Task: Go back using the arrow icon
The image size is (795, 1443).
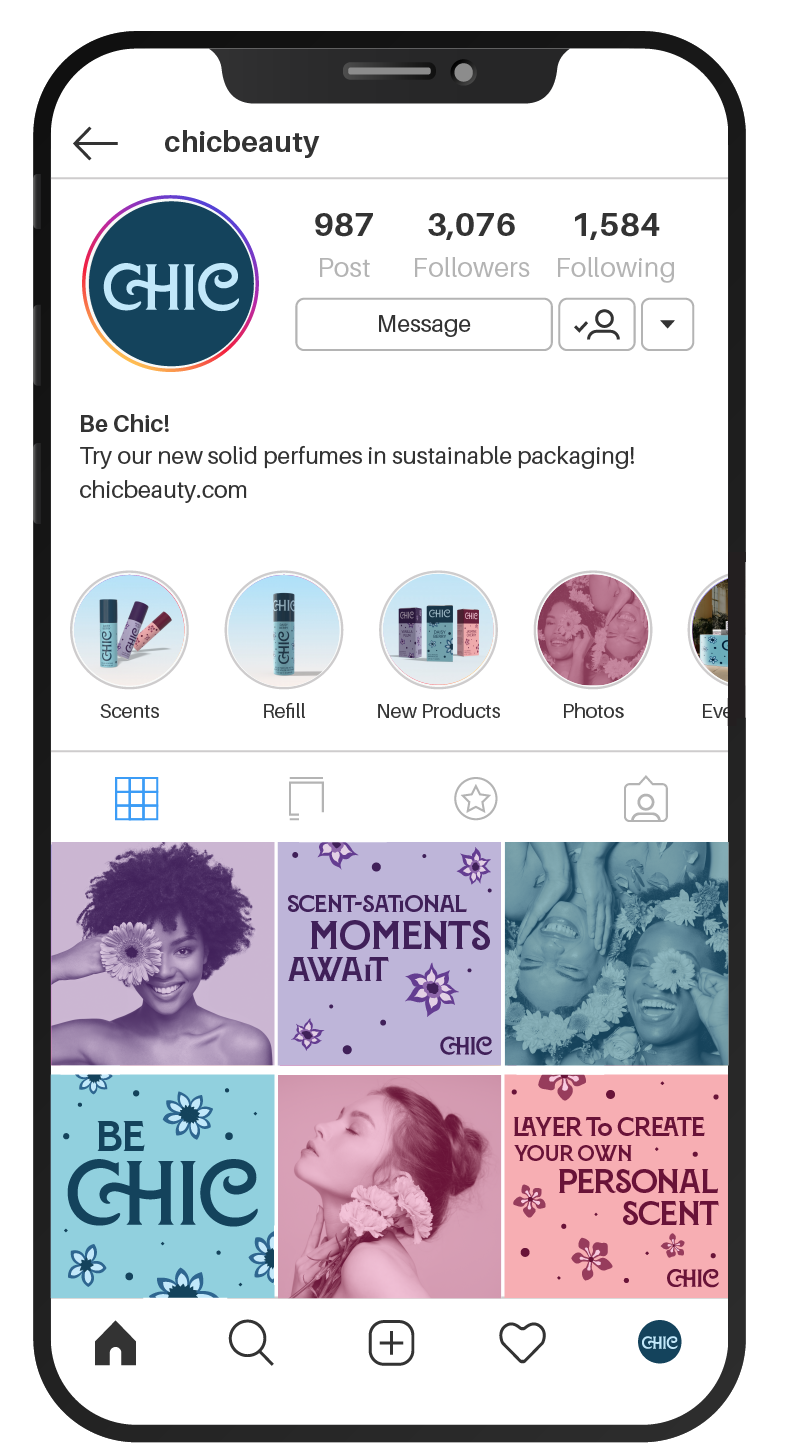Action: coord(96,144)
